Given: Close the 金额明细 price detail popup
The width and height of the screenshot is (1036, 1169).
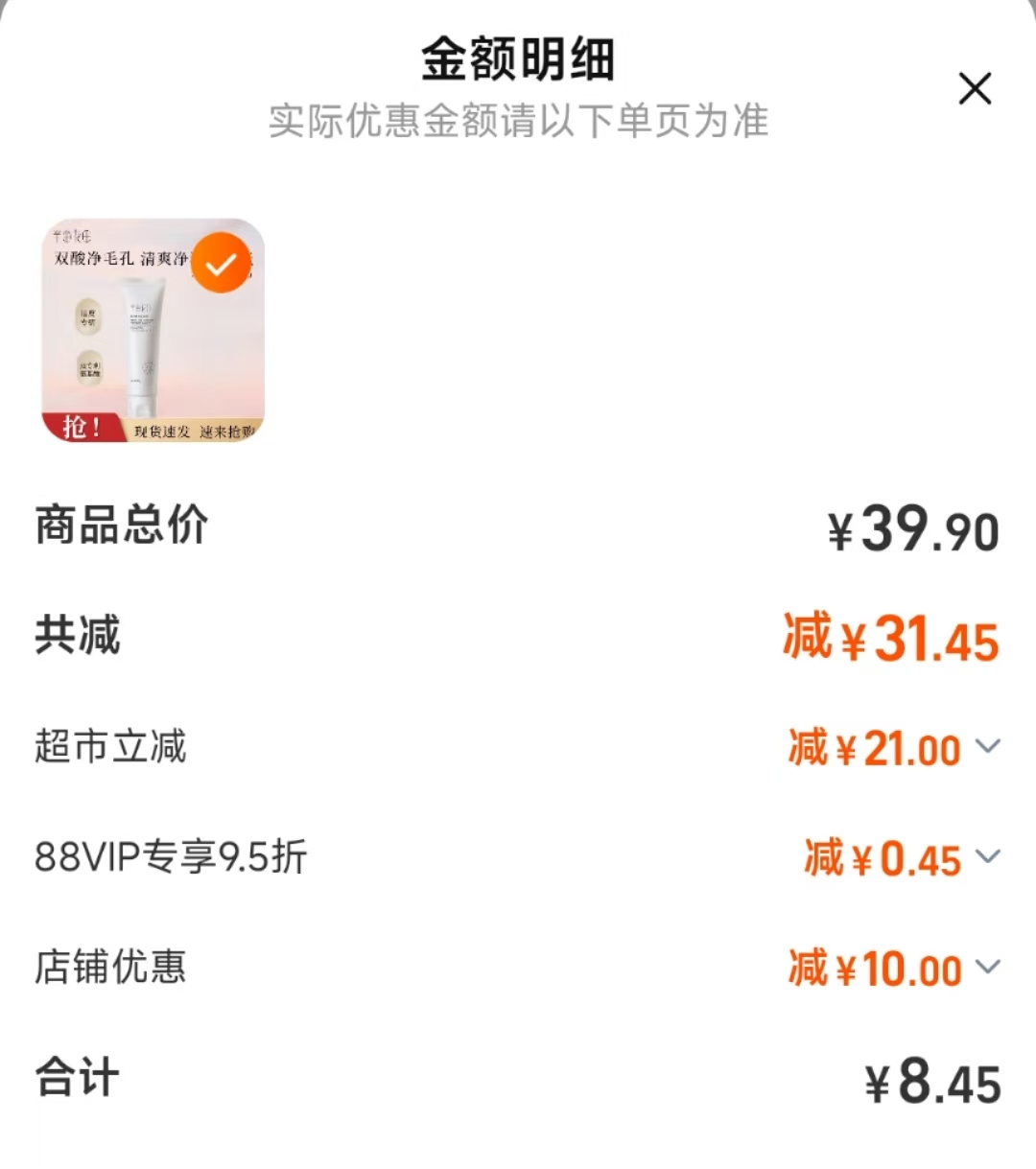Looking at the screenshot, I should 976,88.
